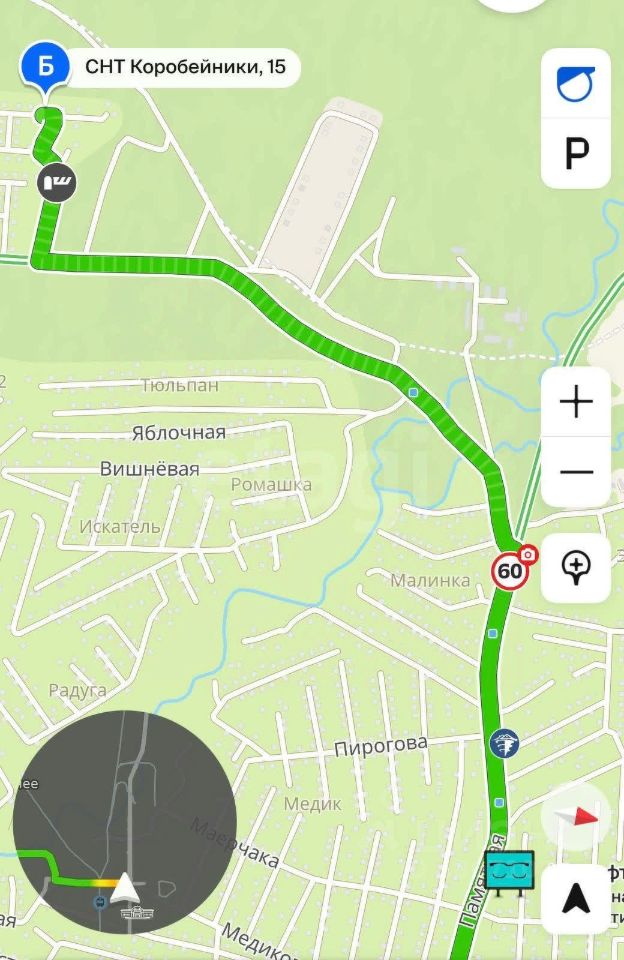Tap the 60 speed camera marker
Viewport: 624px width, 960px height.
pyautogui.click(x=511, y=570)
